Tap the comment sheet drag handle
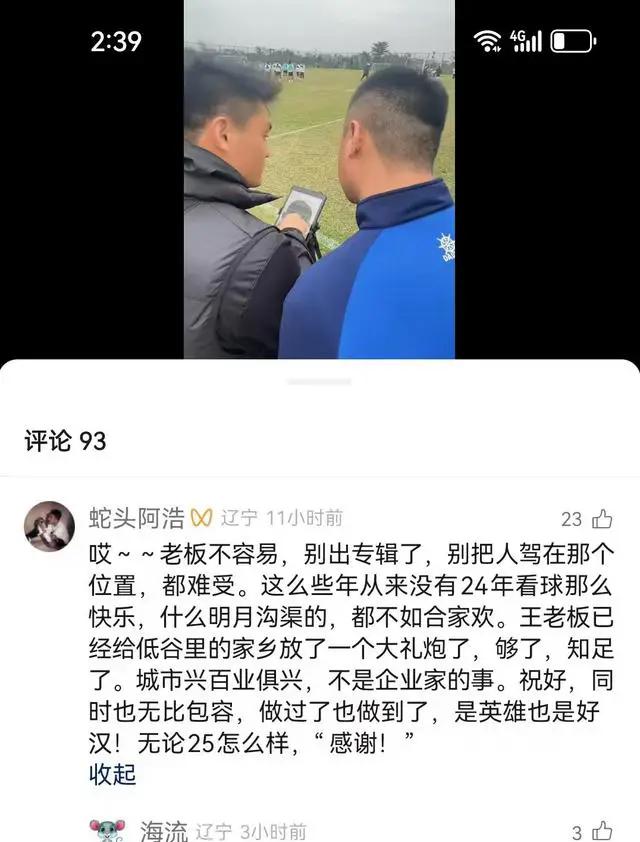 319,382
